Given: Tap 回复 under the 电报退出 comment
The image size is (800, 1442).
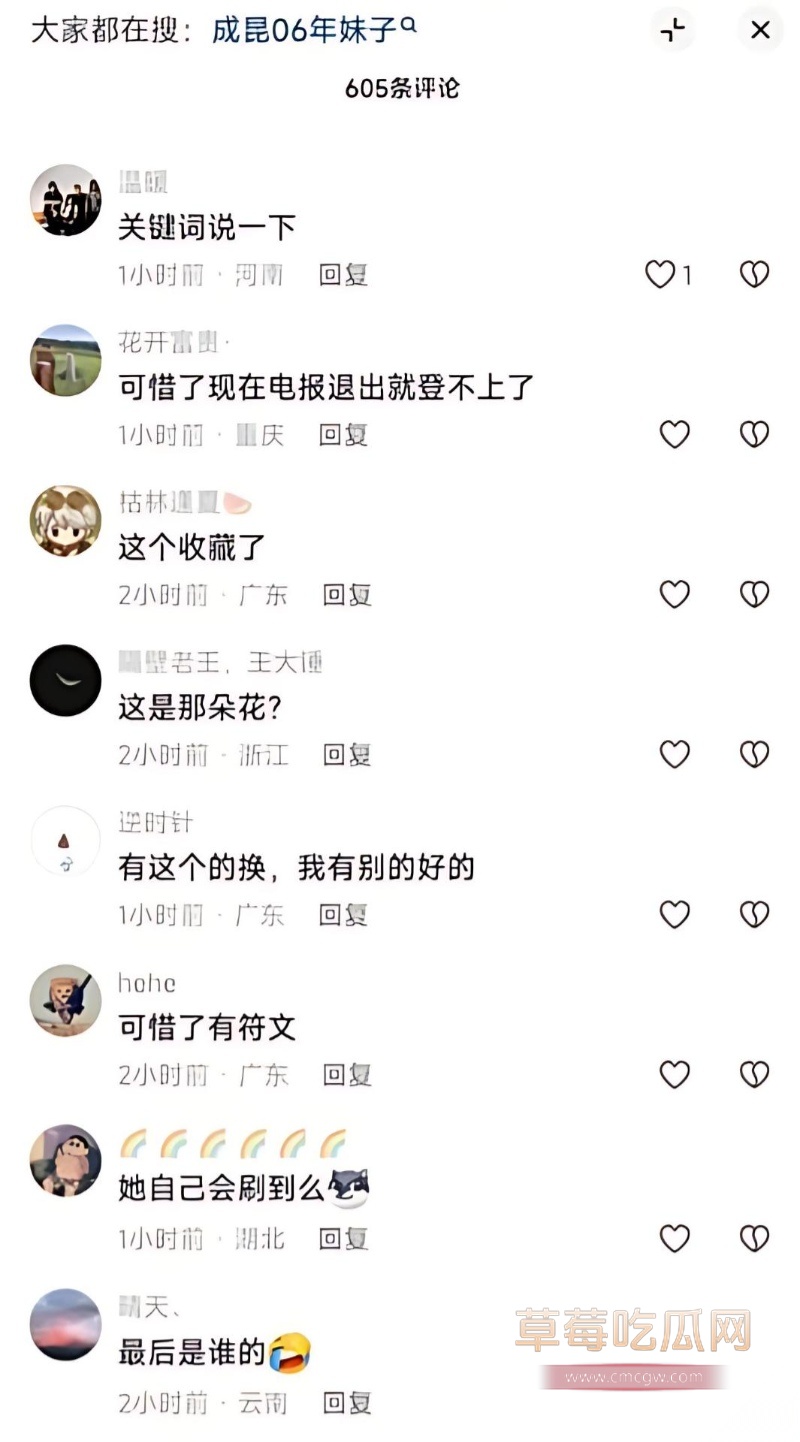Looking at the screenshot, I should pyautogui.click(x=346, y=434).
